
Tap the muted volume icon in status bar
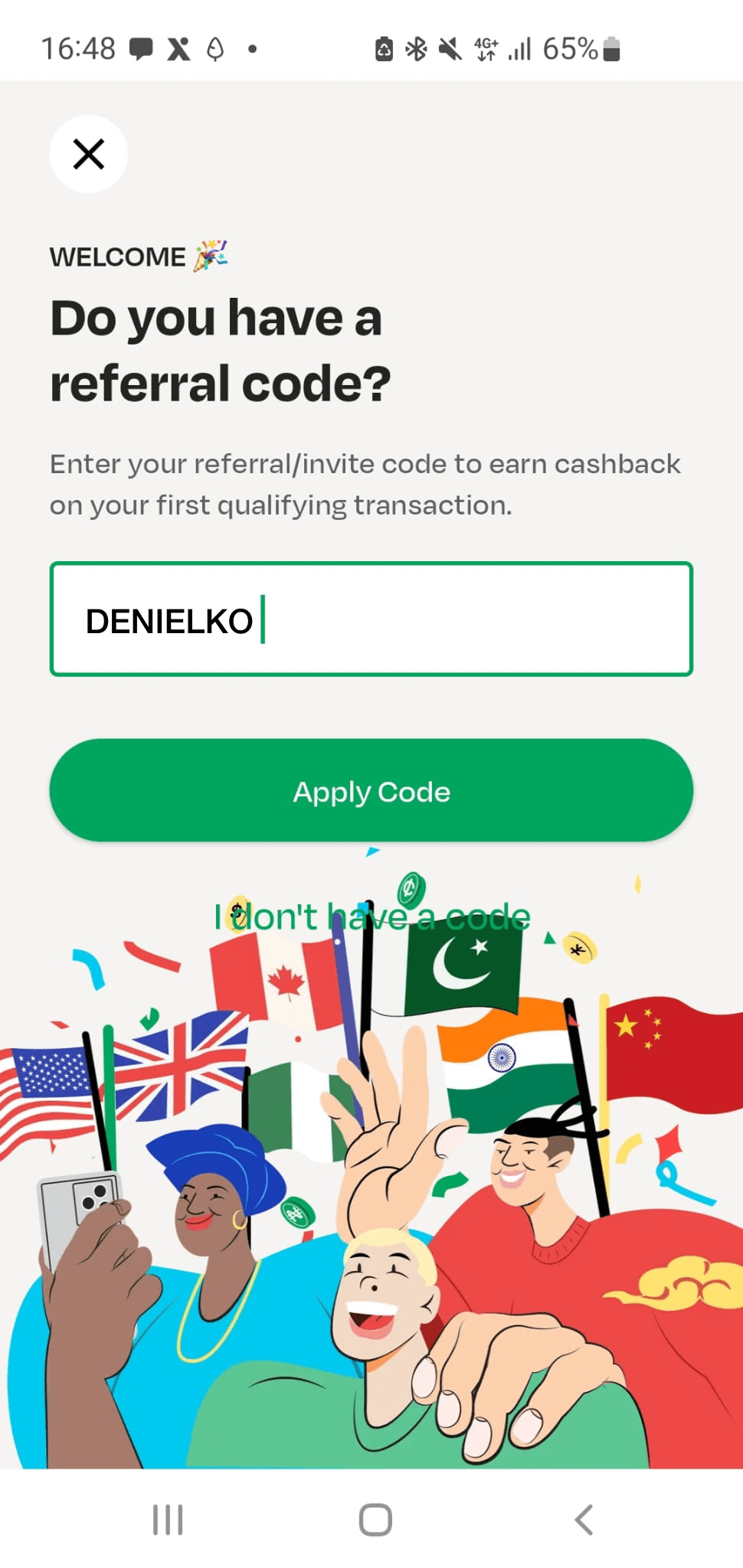(450, 48)
